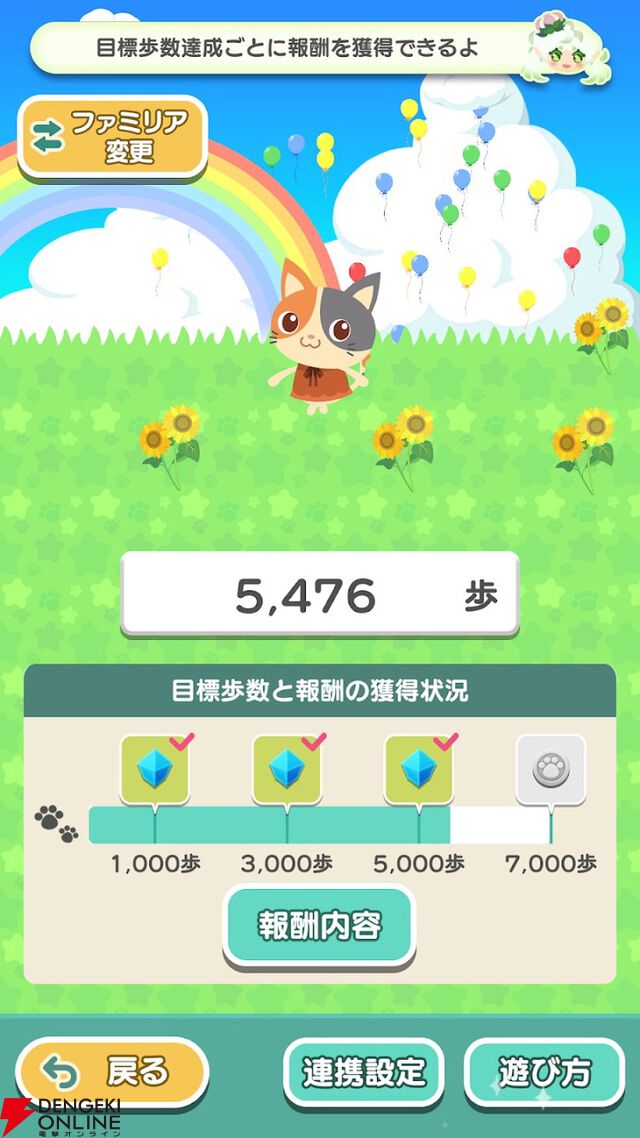Go back with the 戻る button
Viewport: 640px width, 1138px height.
tap(112, 1073)
